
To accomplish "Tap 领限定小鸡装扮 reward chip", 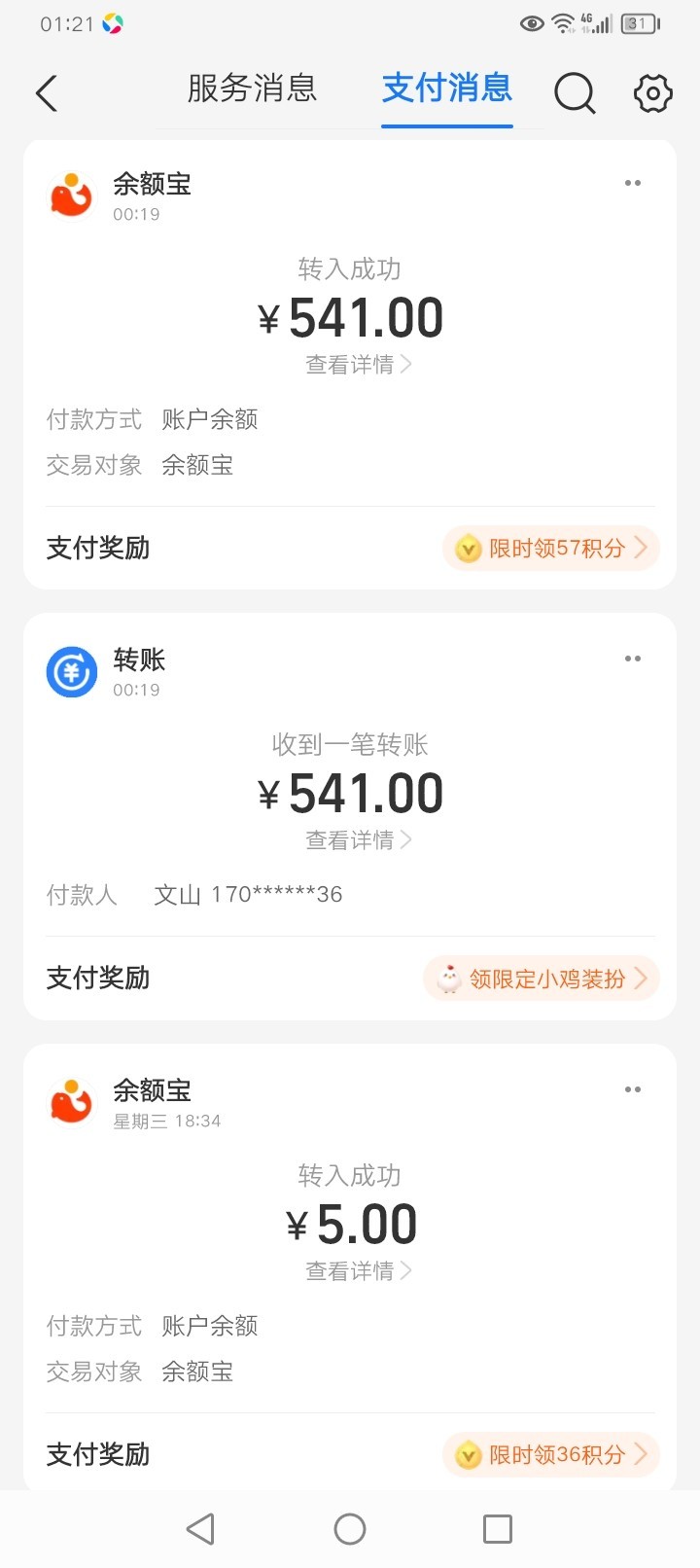I will coord(542,979).
